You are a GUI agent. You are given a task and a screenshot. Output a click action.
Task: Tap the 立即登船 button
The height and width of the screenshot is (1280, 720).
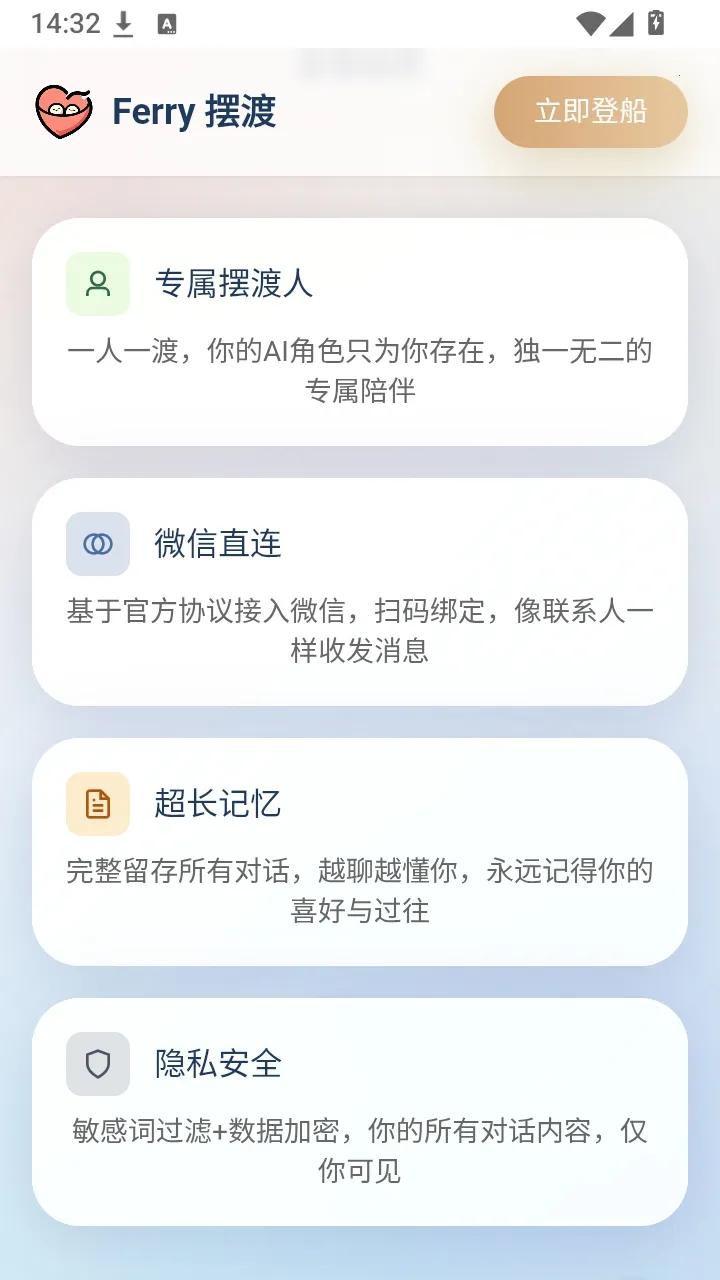pyautogui.click(x=591, y=111)
